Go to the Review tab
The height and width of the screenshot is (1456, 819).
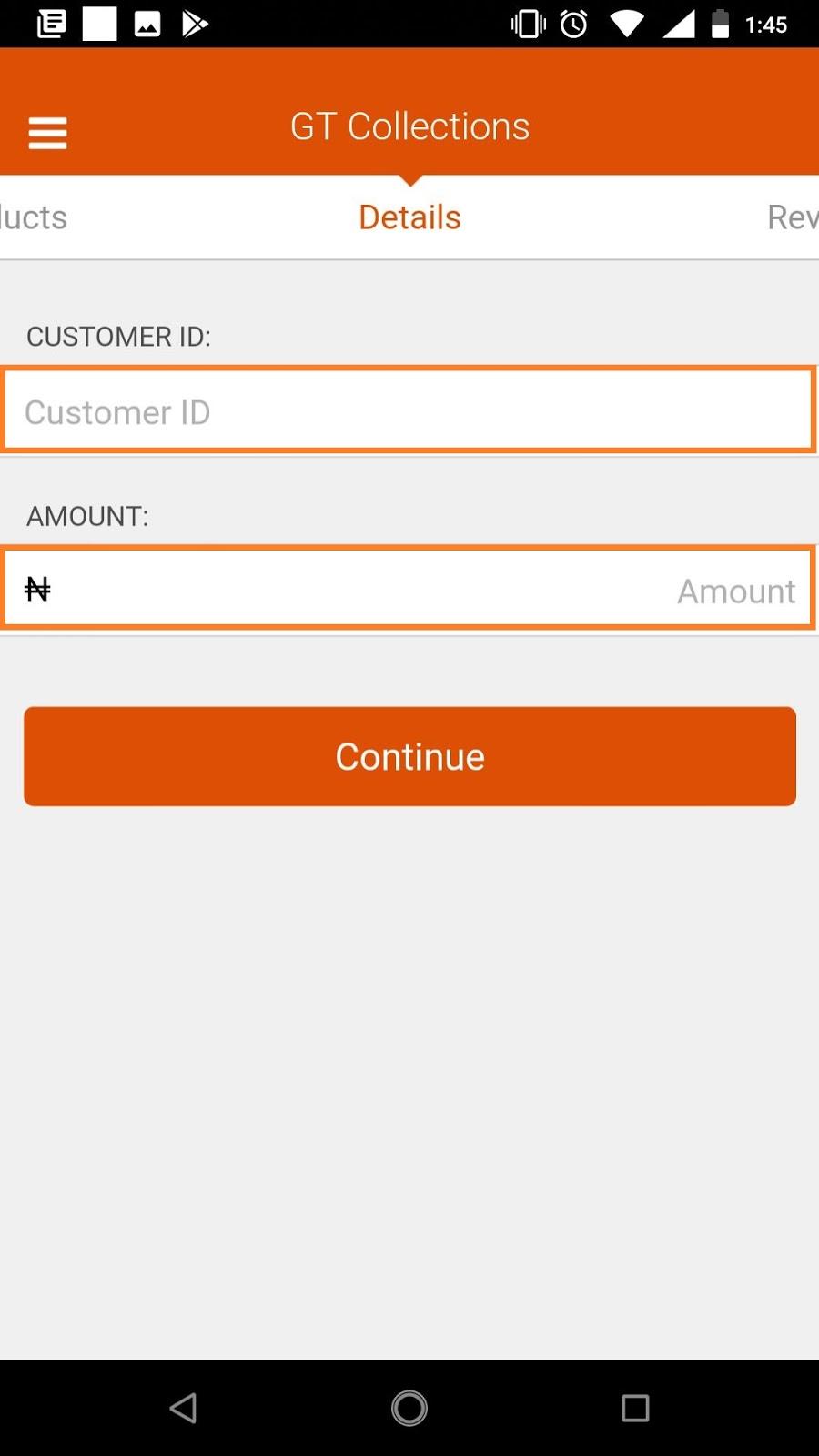coord(793,217)
